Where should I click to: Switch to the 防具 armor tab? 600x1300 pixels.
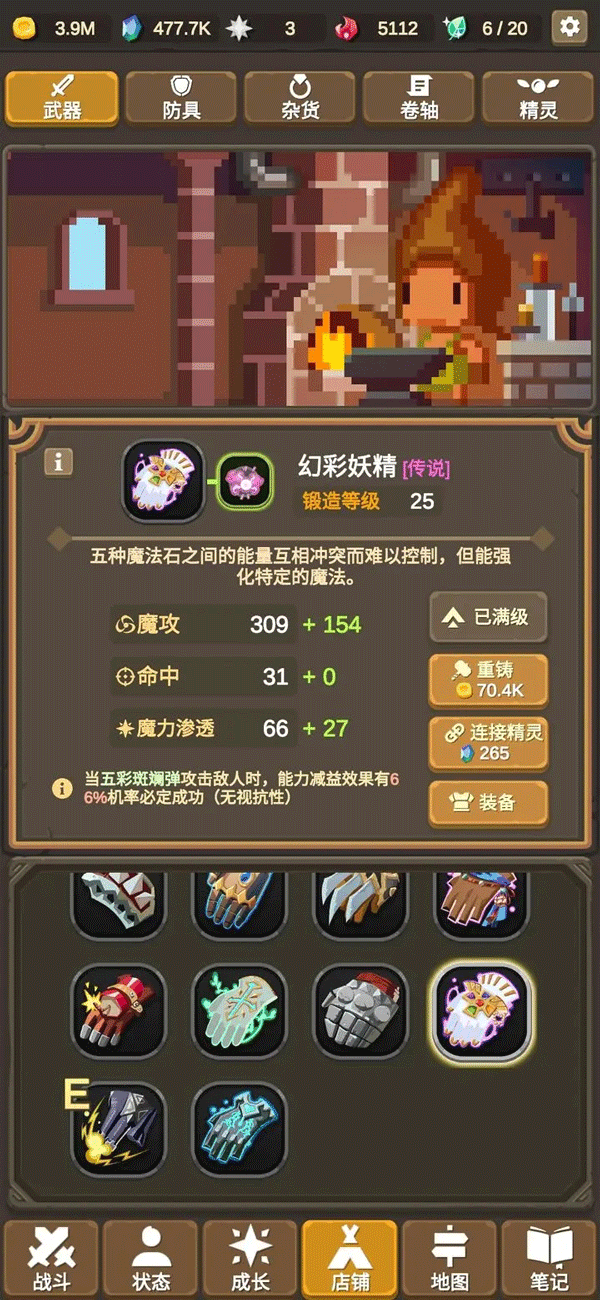pos(181,97)
